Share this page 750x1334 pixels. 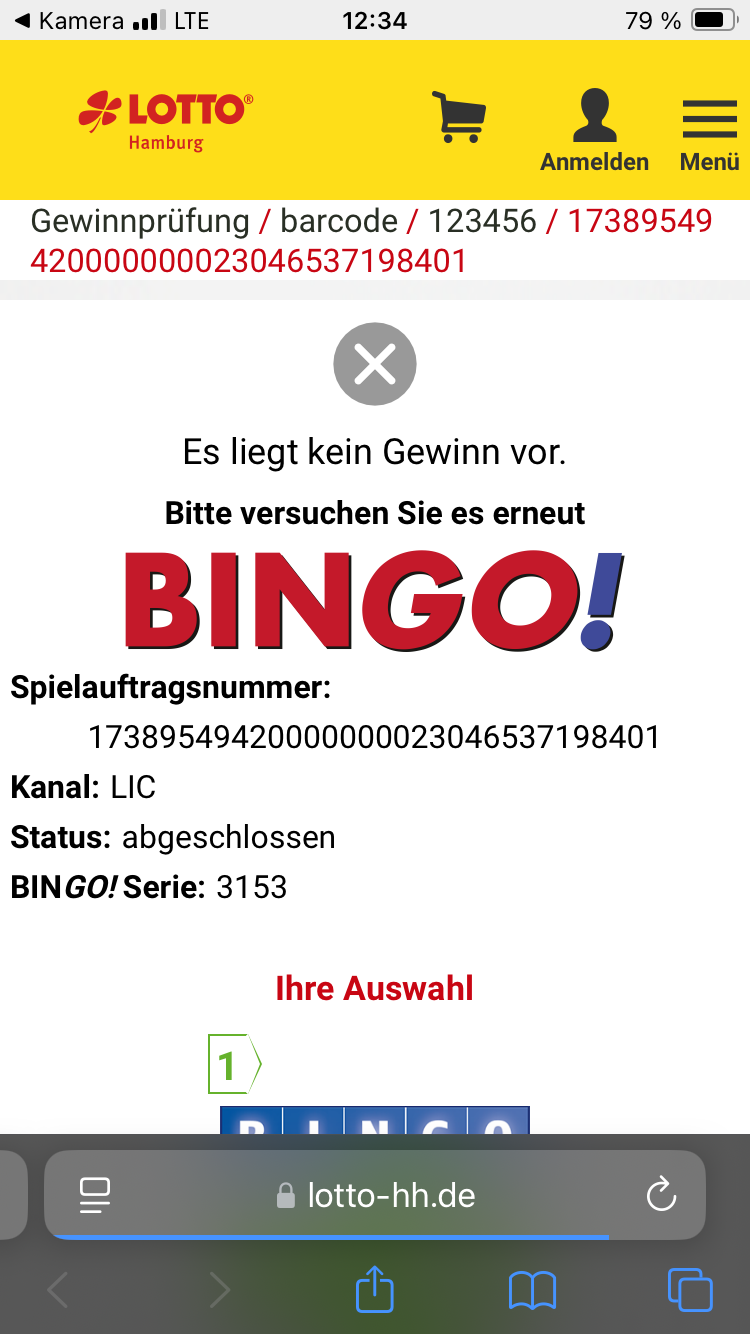[375, 1290]
